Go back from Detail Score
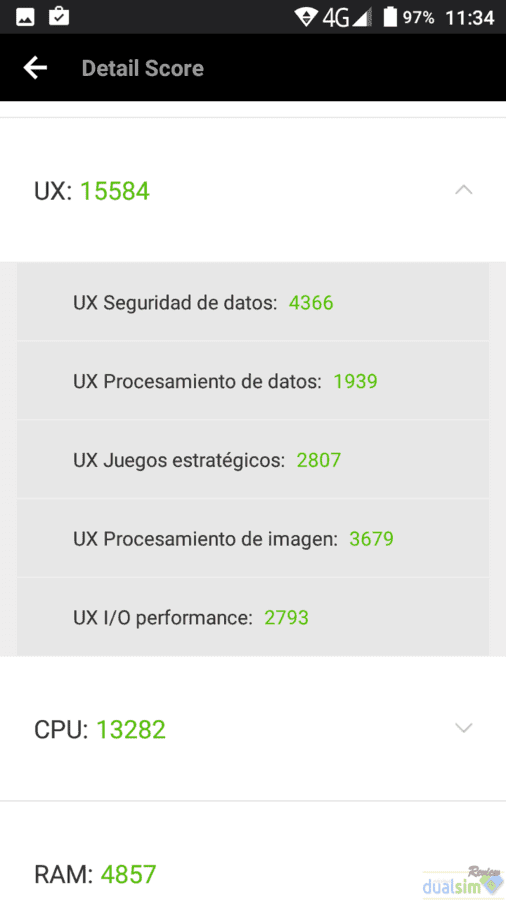 35,68
